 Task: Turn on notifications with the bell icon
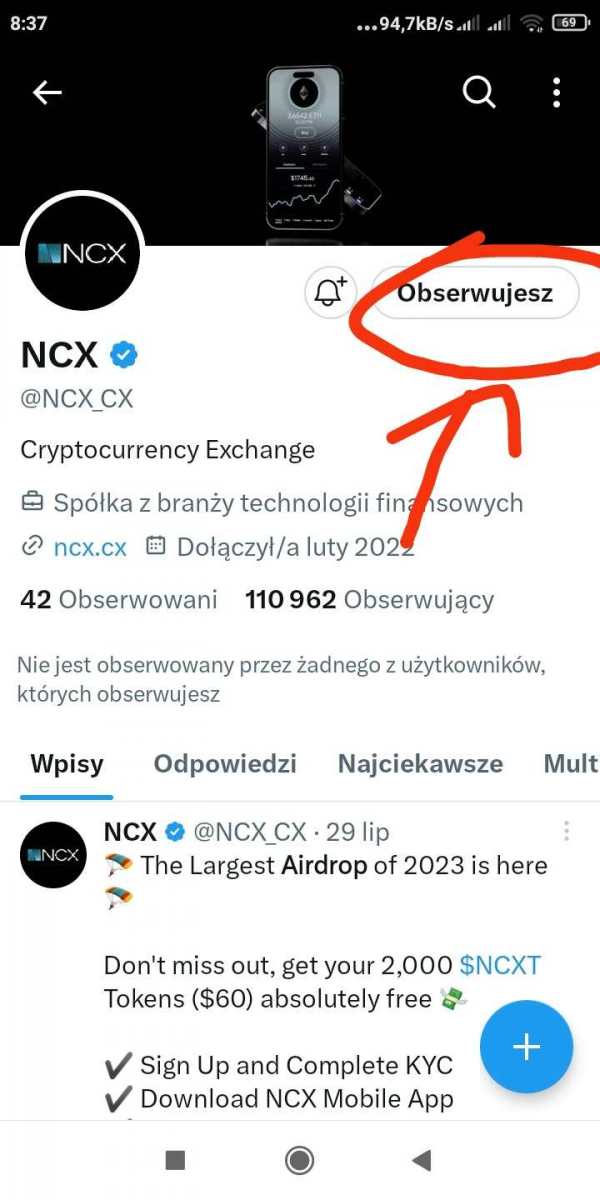330,293
